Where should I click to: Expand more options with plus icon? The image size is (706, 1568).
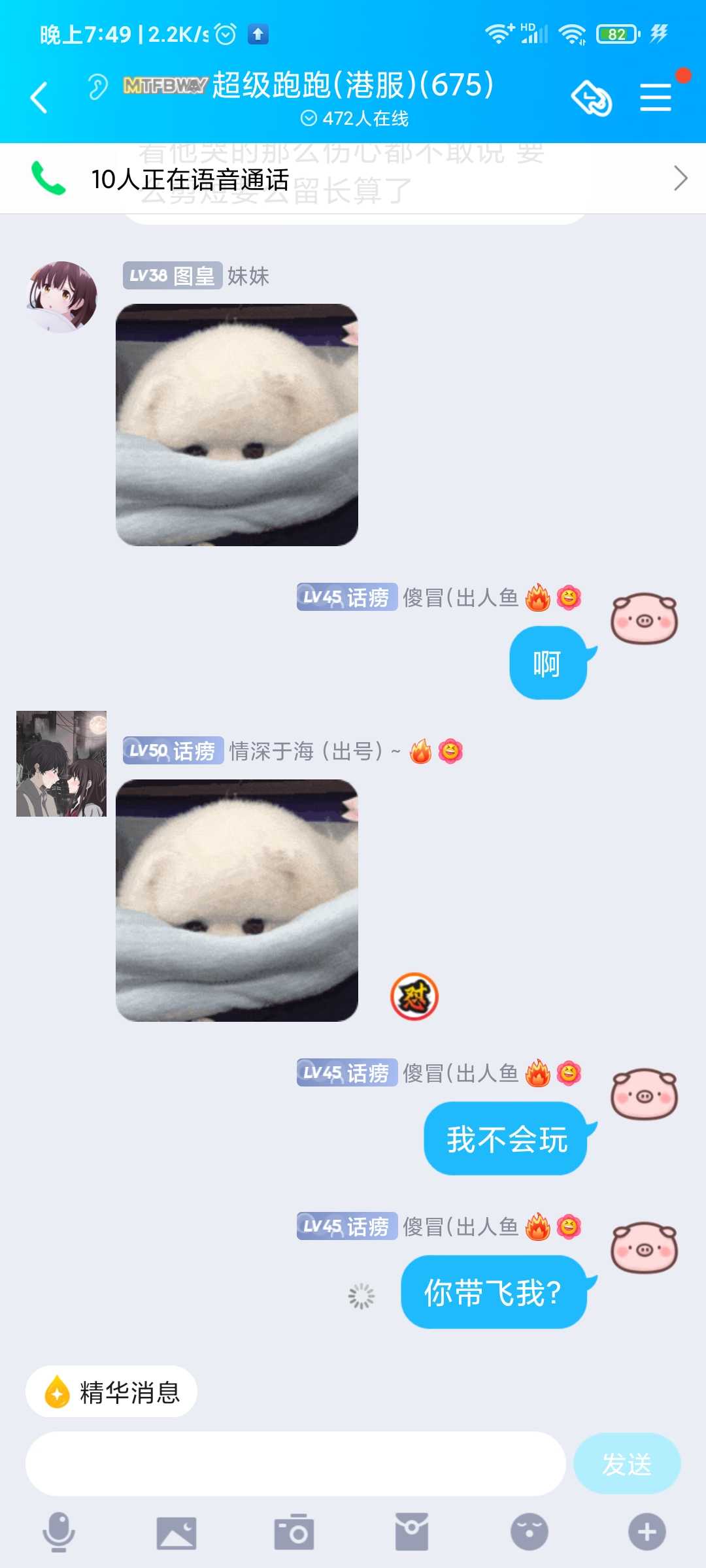click(x=647, y=1532)
